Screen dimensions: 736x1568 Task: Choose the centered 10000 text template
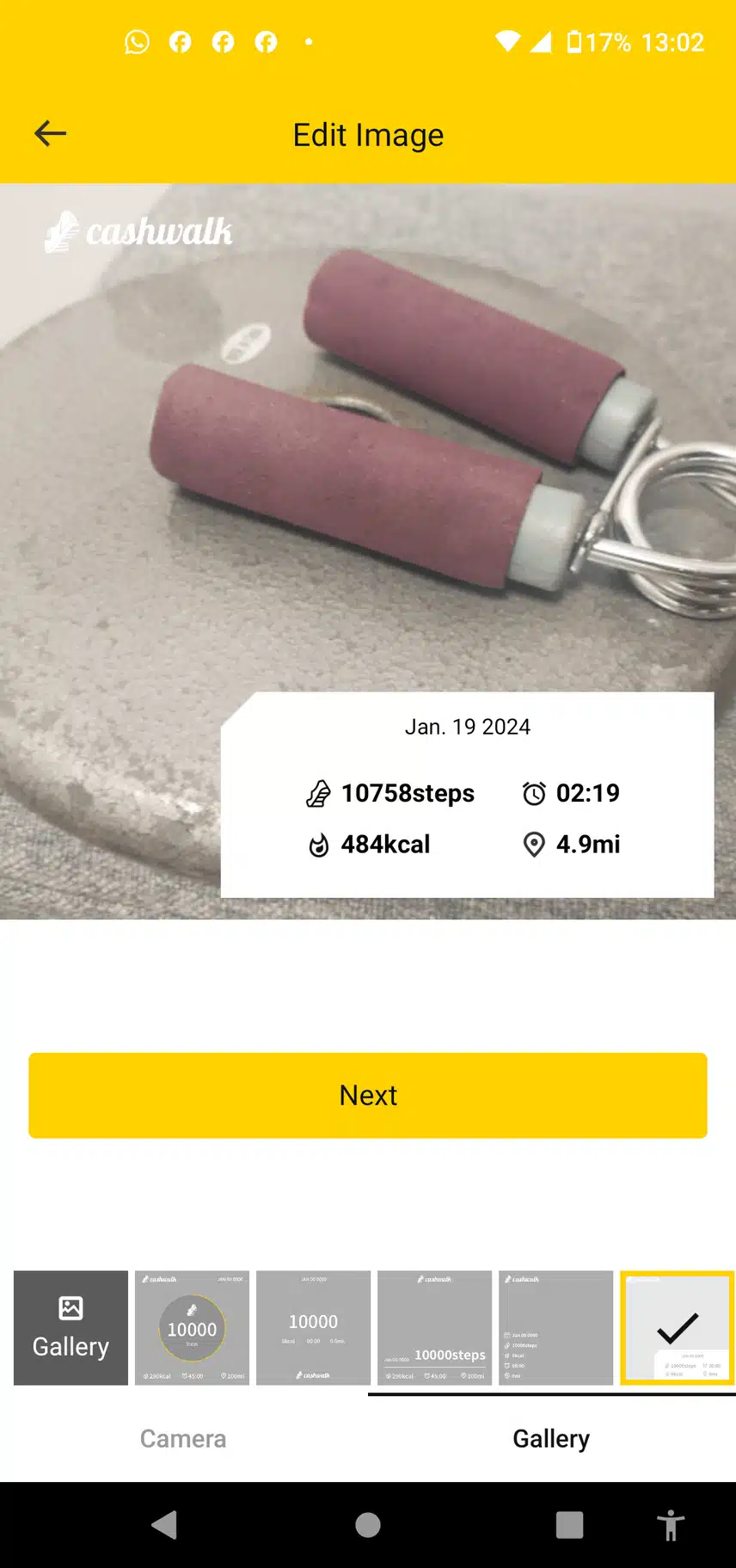313,1327
